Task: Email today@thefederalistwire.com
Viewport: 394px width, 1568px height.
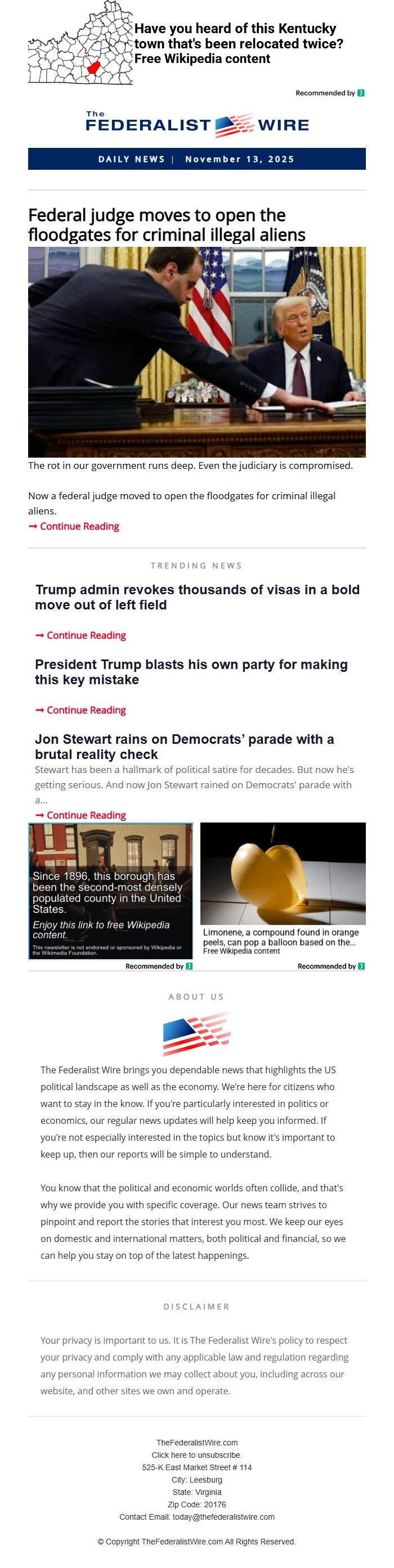Action: pyautogui.click(x=223, y=1516)
